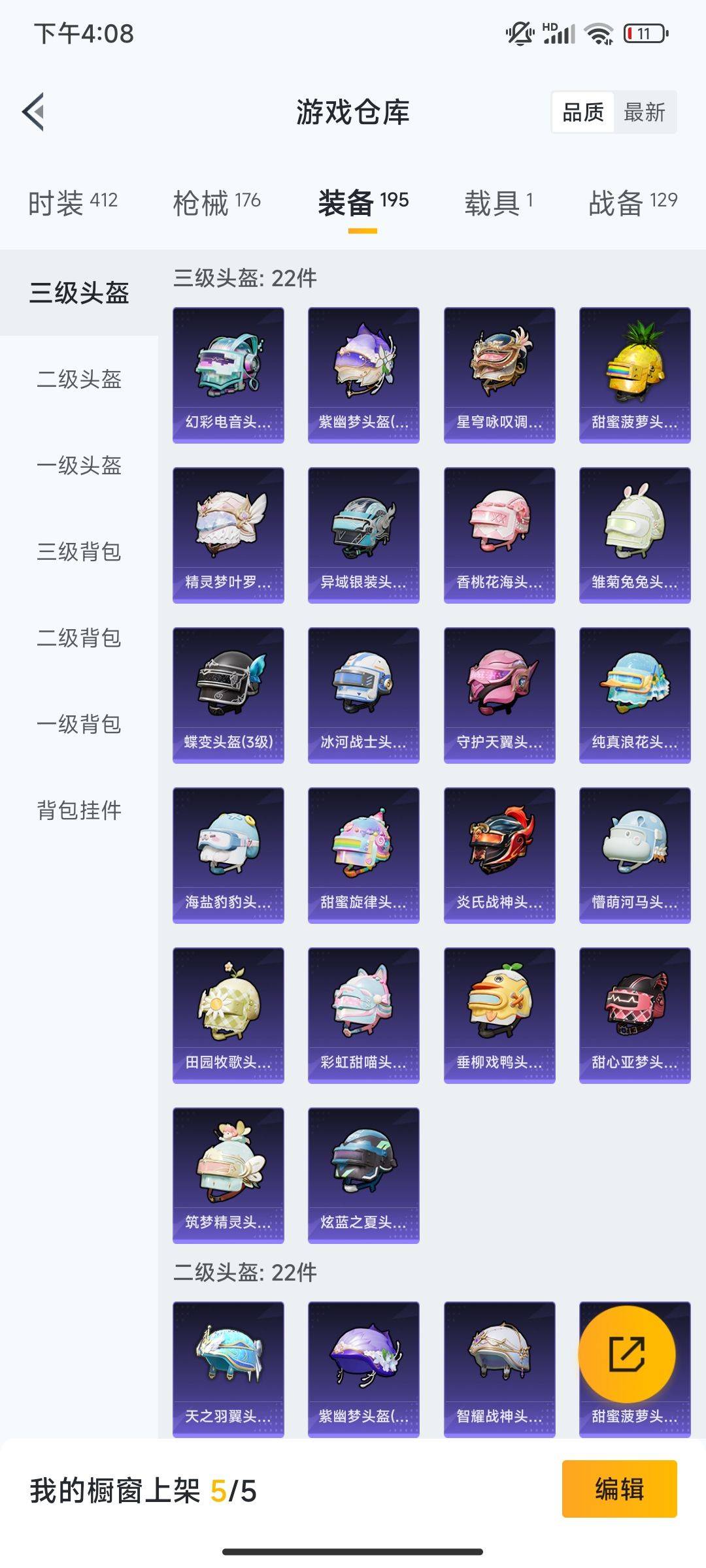The width and height of the screenshot is (706, 1568).
Task: Tap the 编辑 button
Action: pyautogui.click(x=619, y=1489)
